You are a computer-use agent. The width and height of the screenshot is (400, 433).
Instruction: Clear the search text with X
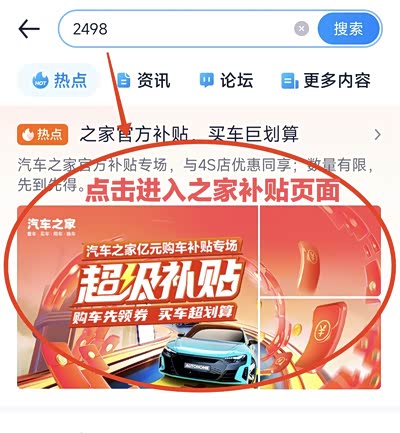point(301,29)
